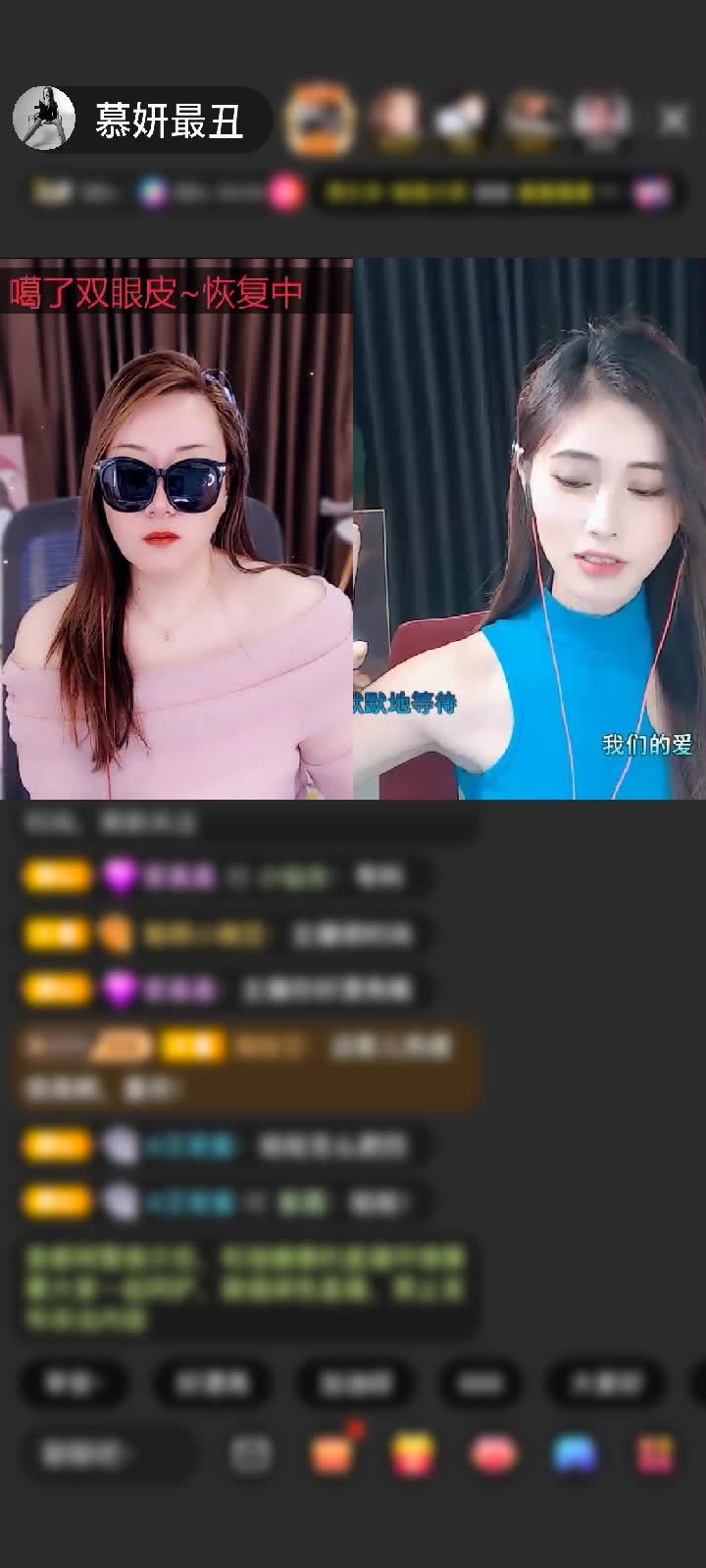The image size is (706, 1568).
Task: Open the red heart gift icon
Action: pyautogui.click(x=493, y=1454)
